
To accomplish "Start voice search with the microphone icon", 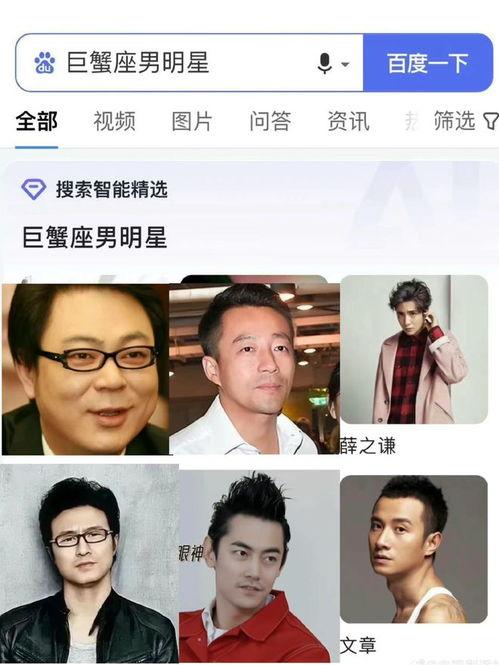I will click(x=325, y=64).
